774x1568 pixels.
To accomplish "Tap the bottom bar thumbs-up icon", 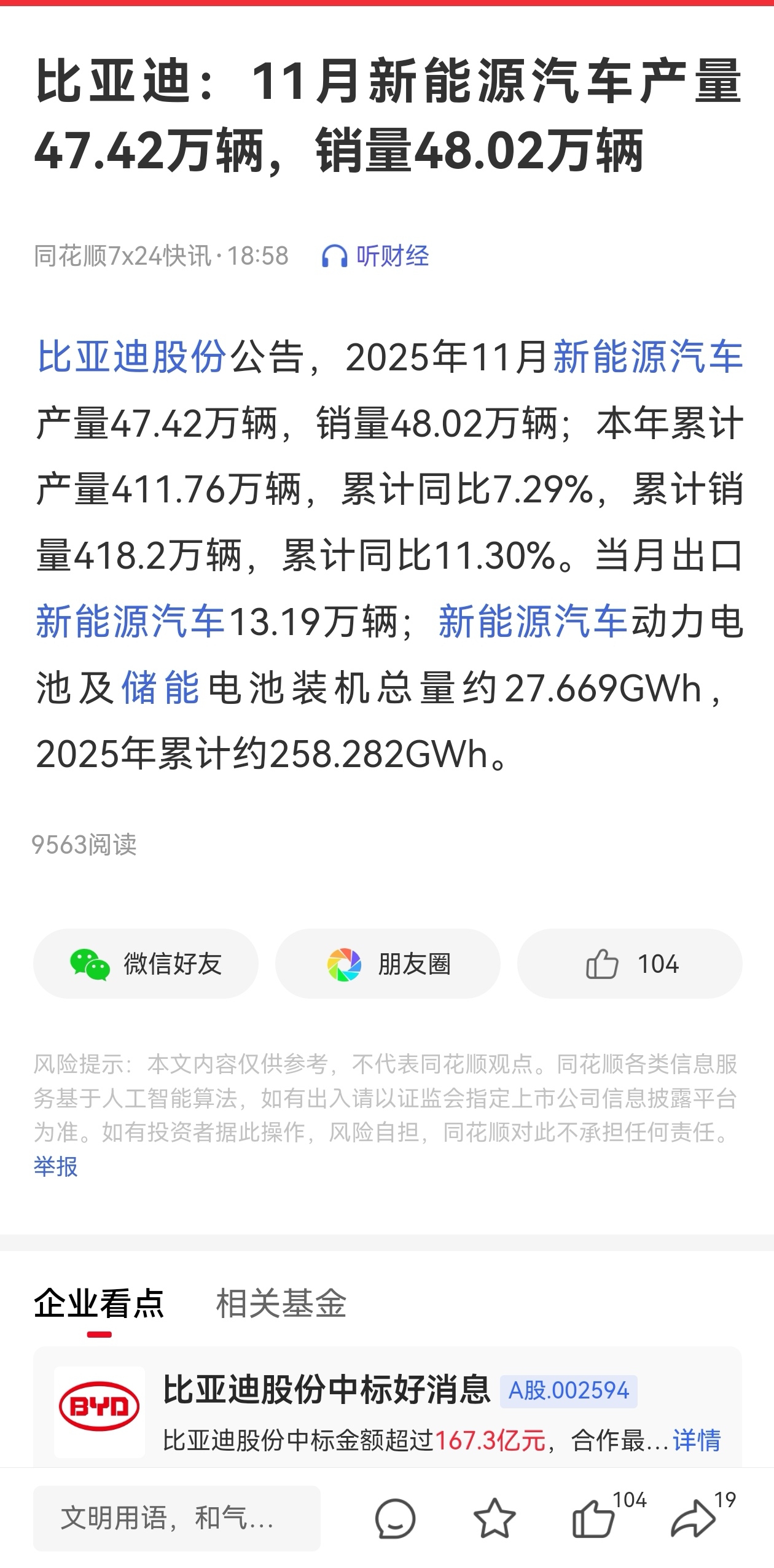I will [594, 1519].
